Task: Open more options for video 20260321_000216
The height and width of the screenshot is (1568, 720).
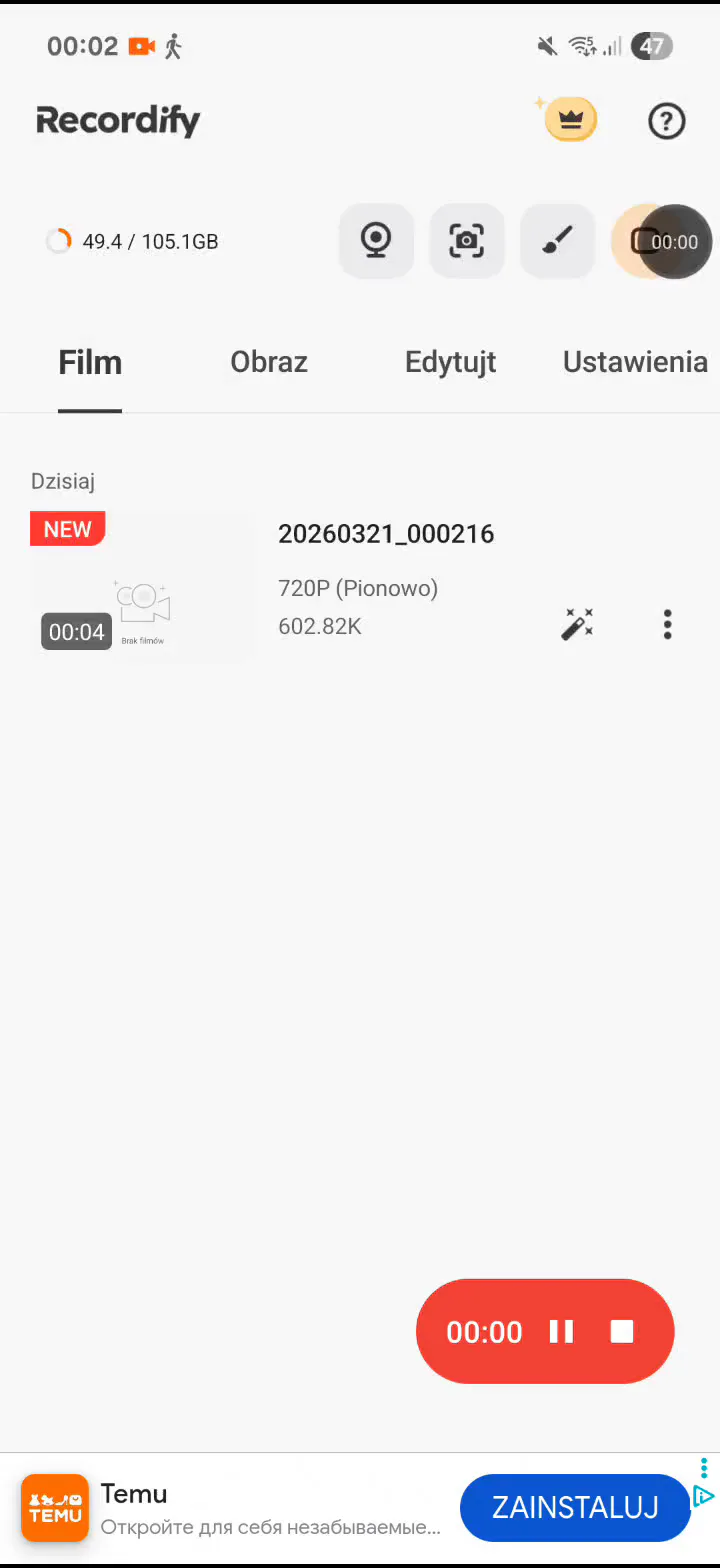Action: [x=667, y=625]
